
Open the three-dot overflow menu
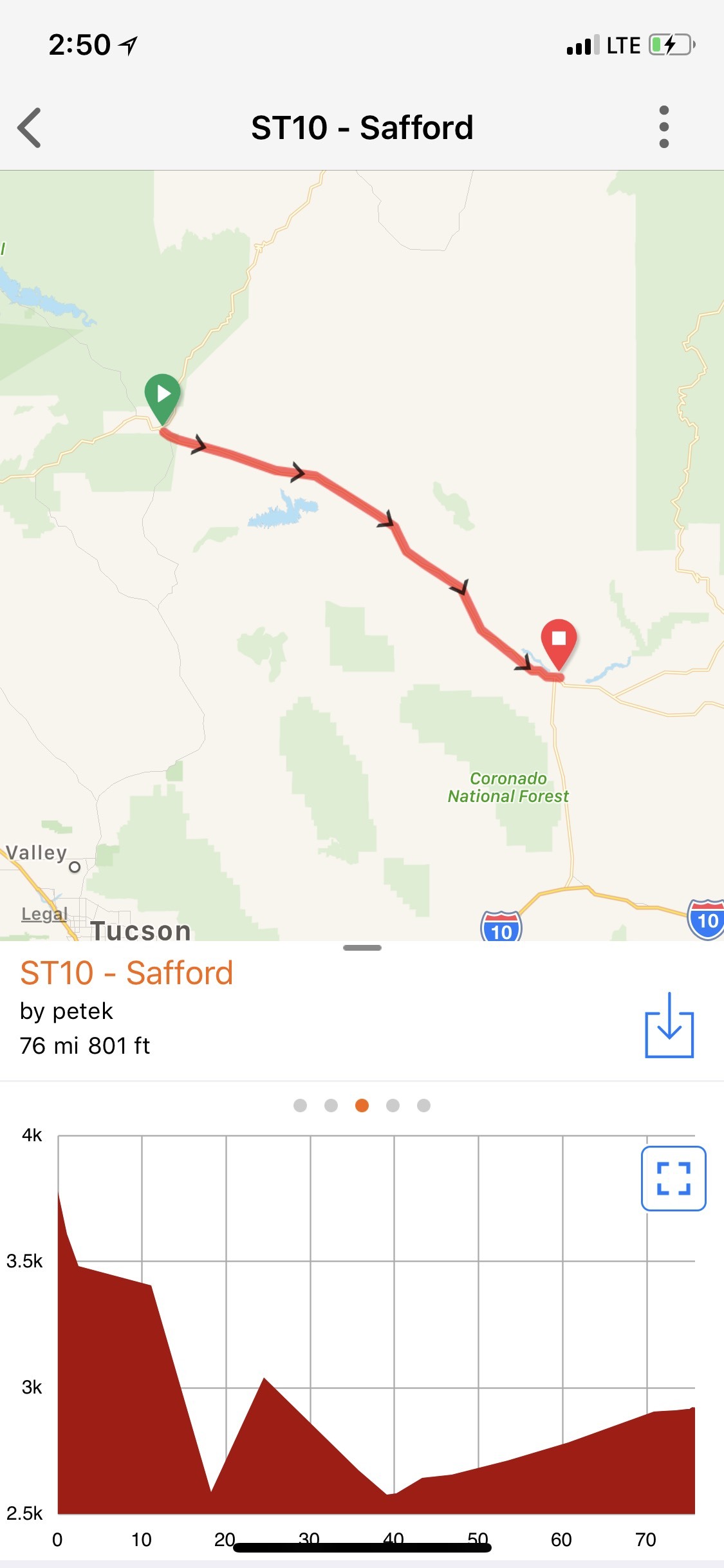pyautogui.click(x=664, y=127)
